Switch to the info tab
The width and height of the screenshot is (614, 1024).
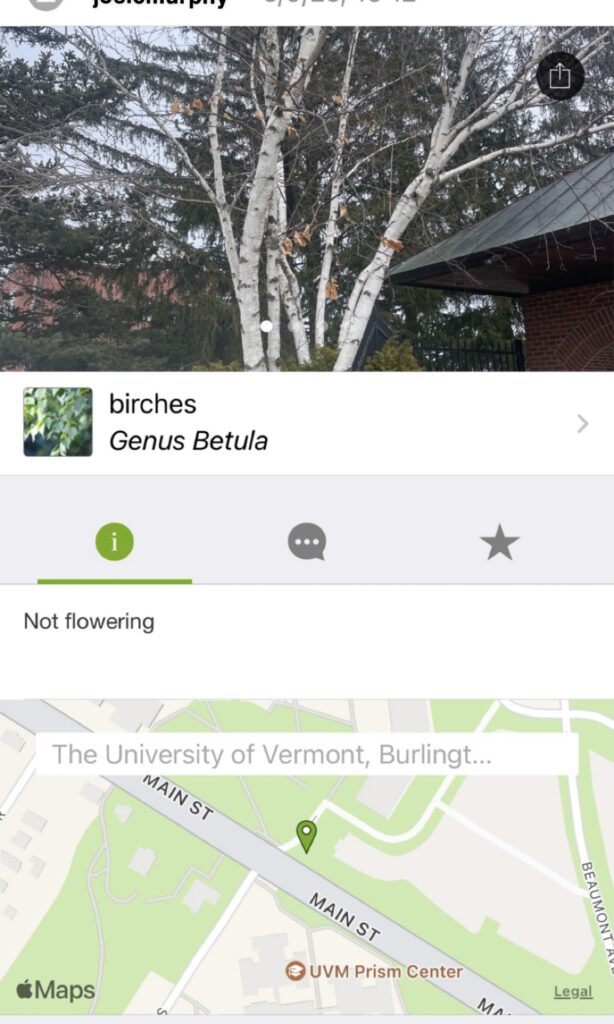115,542
